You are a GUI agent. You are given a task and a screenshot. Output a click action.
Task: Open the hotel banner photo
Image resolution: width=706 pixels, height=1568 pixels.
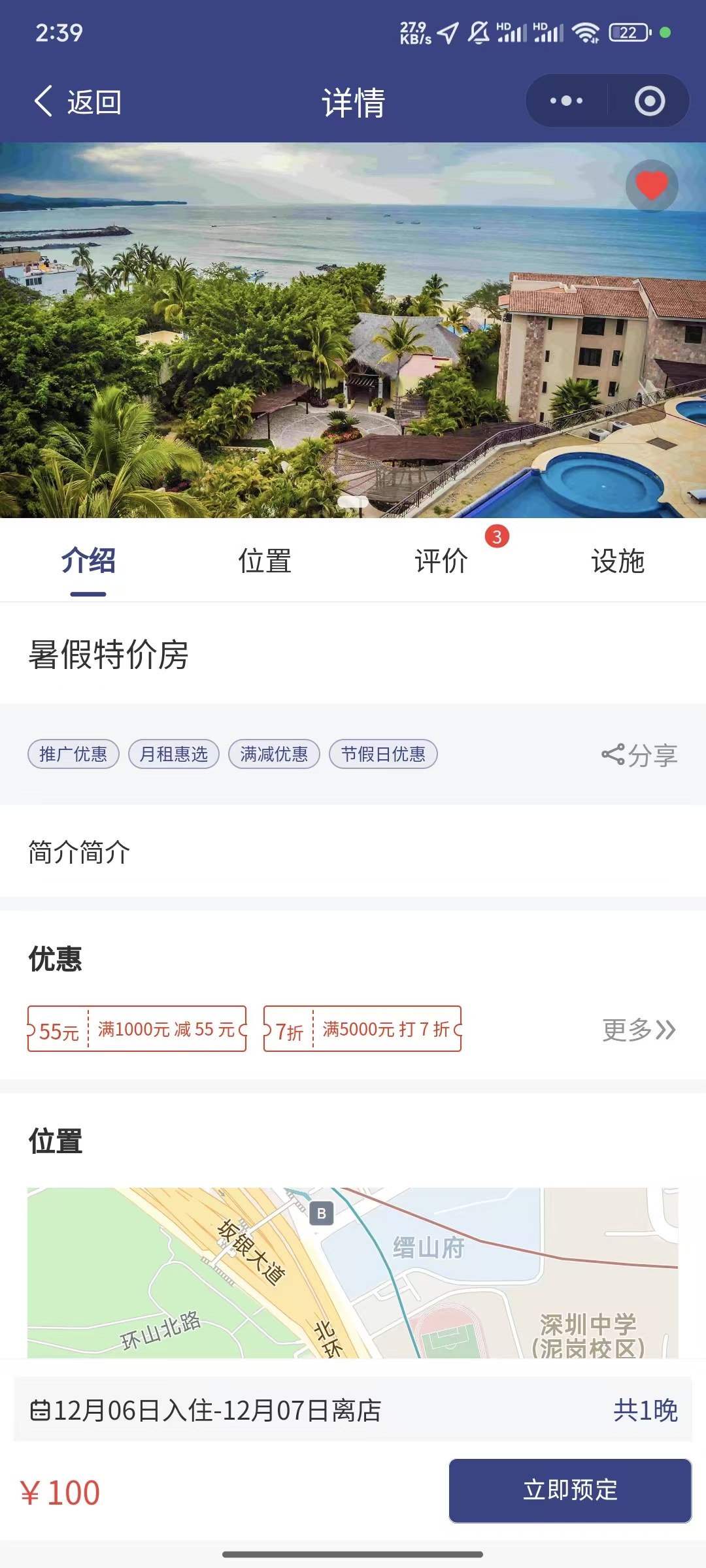tap(353, 330)
